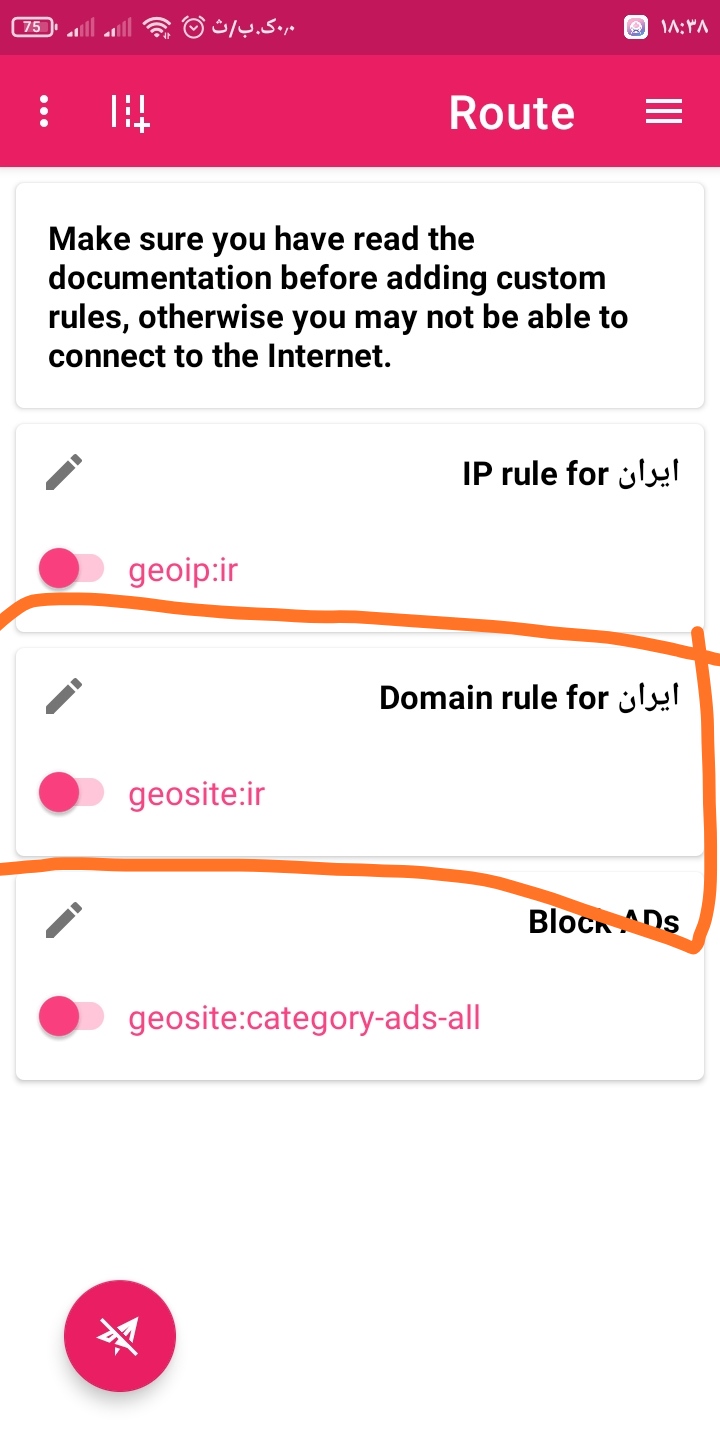Toggle the geoip:ir rule switch

[x=71, y=570]
